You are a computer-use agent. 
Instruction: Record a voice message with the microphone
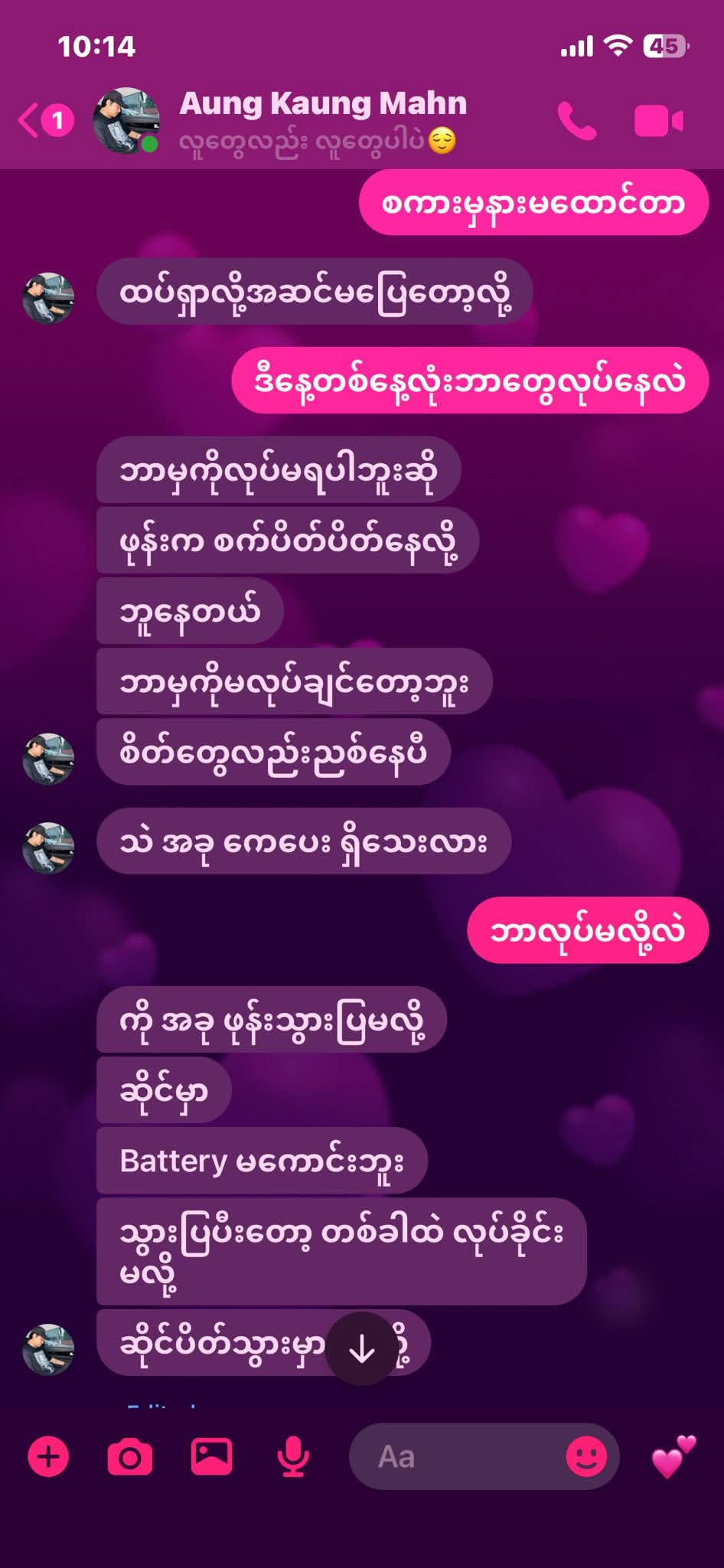click(x=292, y=1456)
